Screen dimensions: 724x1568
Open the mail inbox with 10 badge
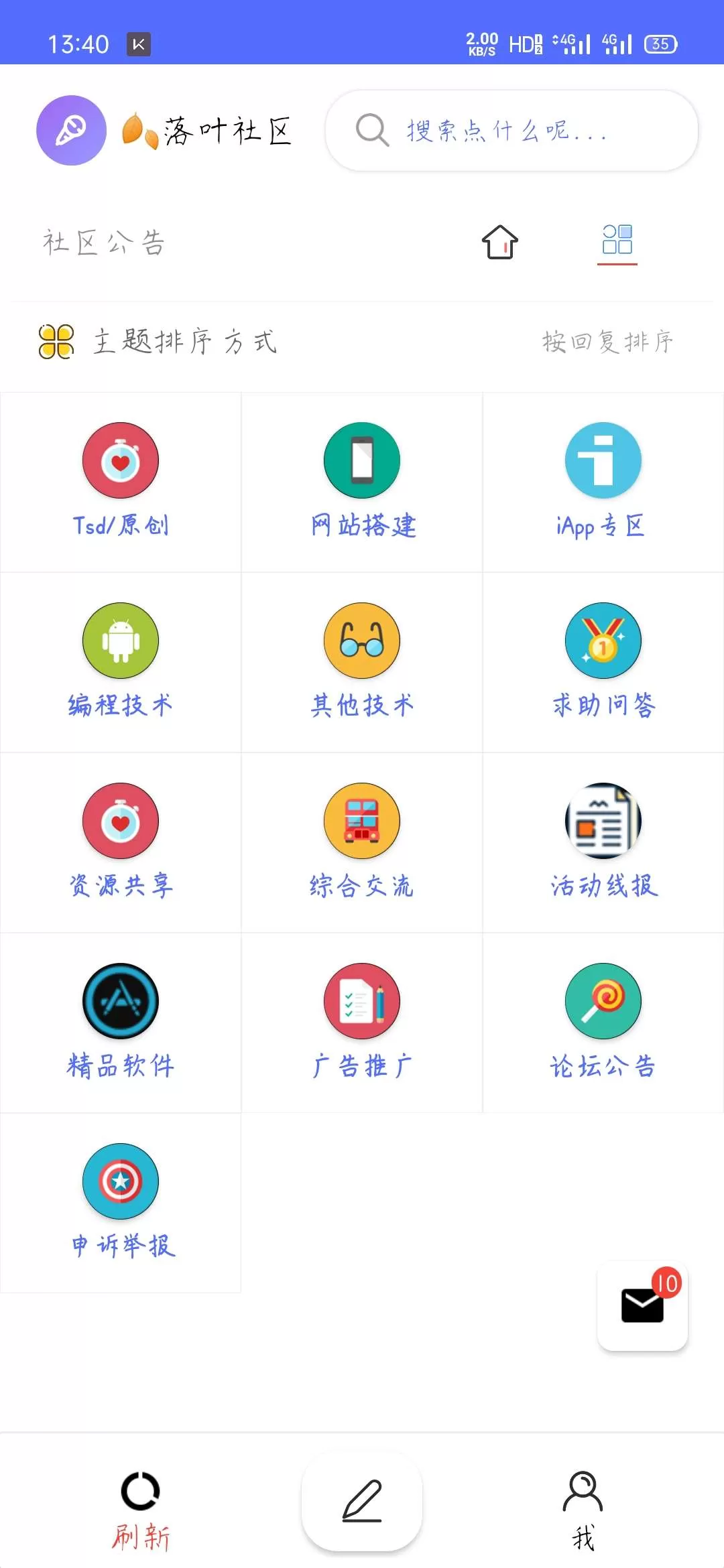[643, 1305]
